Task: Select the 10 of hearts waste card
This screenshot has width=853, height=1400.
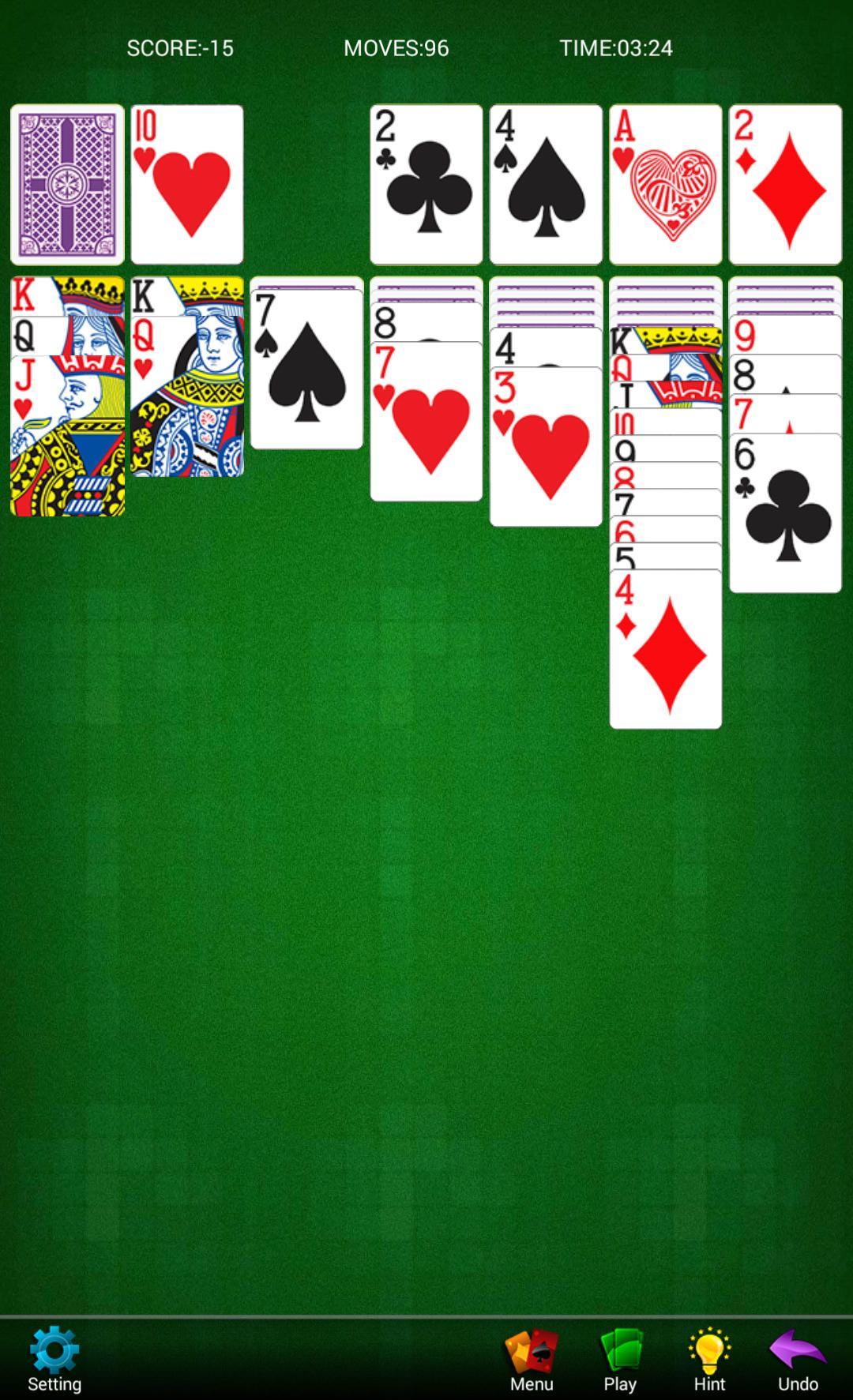Action: point(187,184)
